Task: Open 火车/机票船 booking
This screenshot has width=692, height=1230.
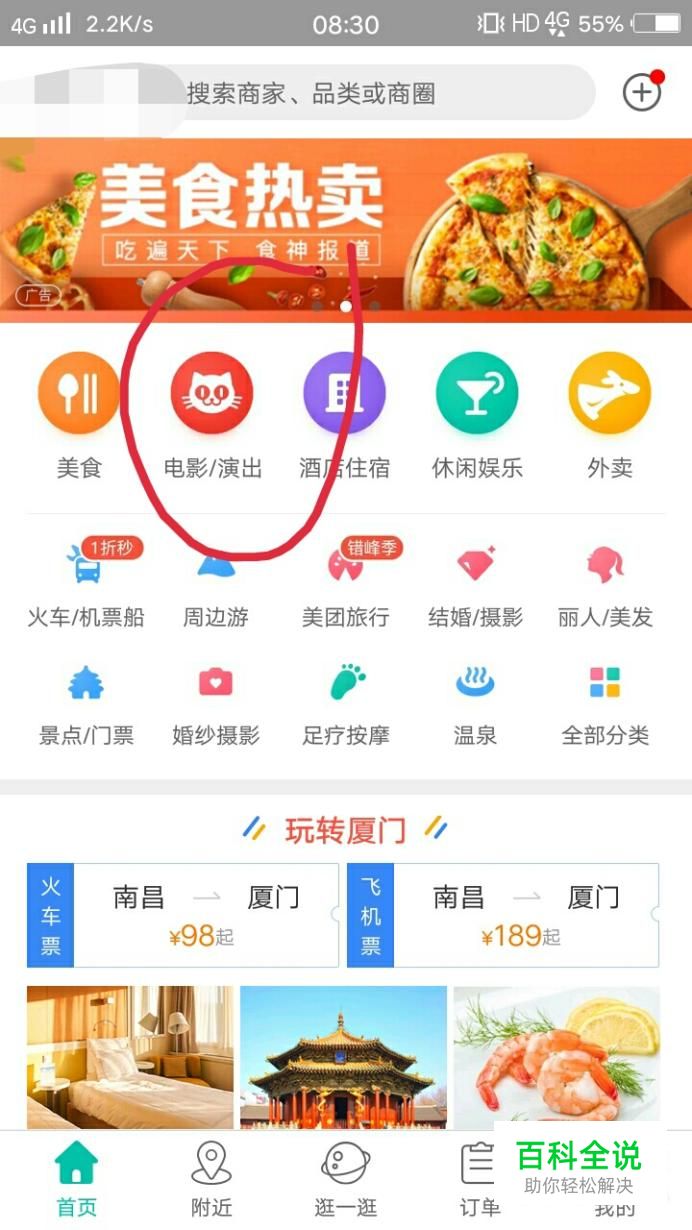Action: tap(85, 585)
